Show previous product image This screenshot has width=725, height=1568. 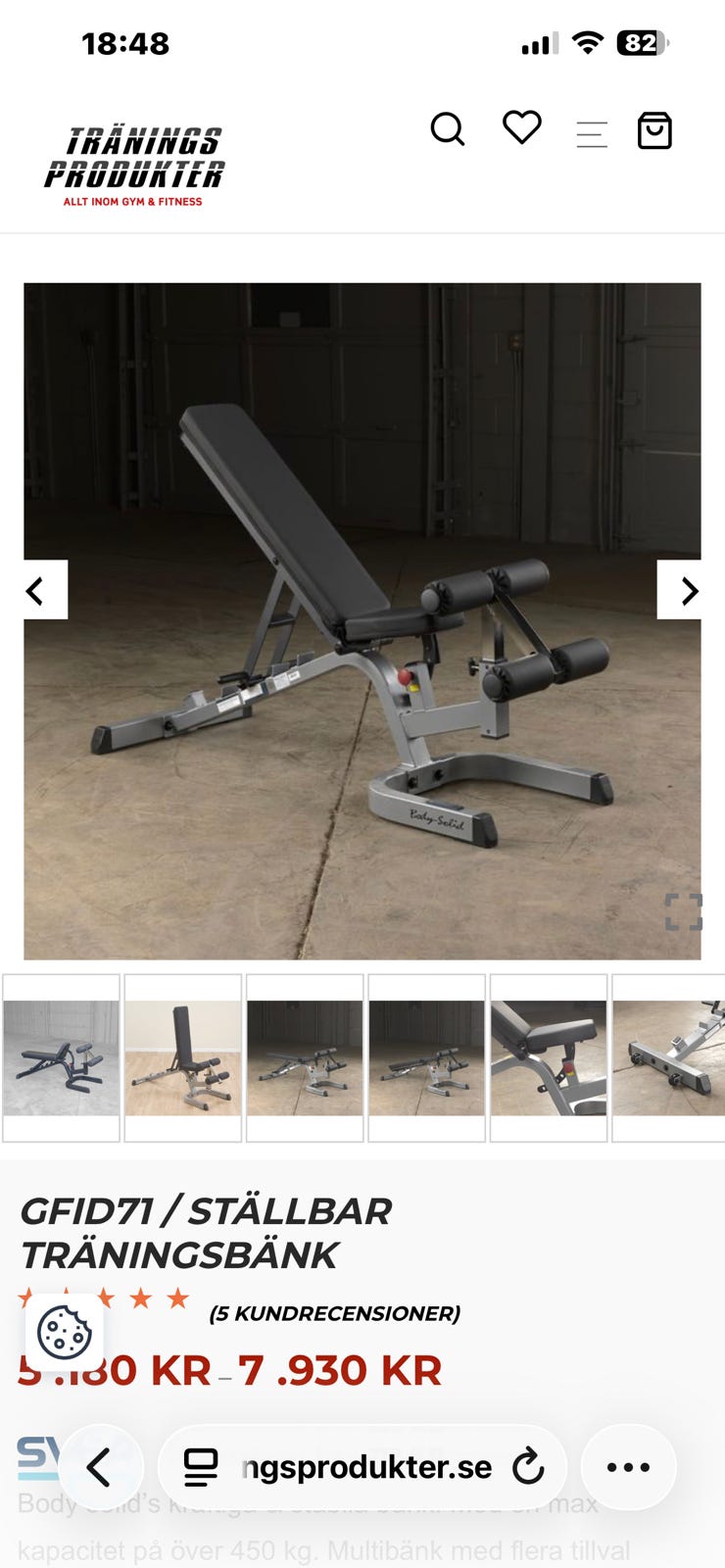tap(45, 590)
